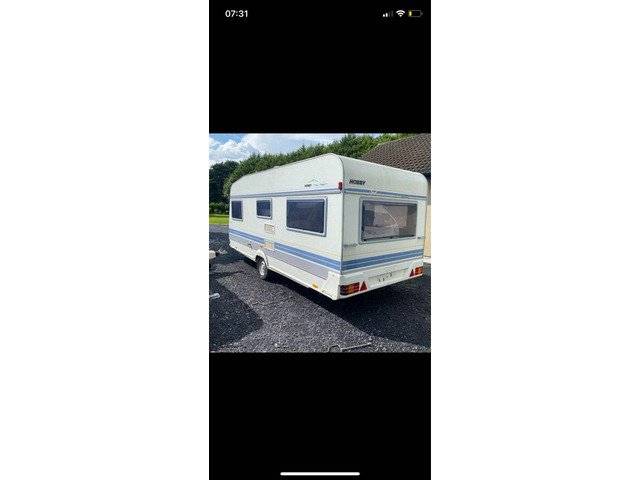Tap the full-screen caravan photo

(x=319, y=243)
